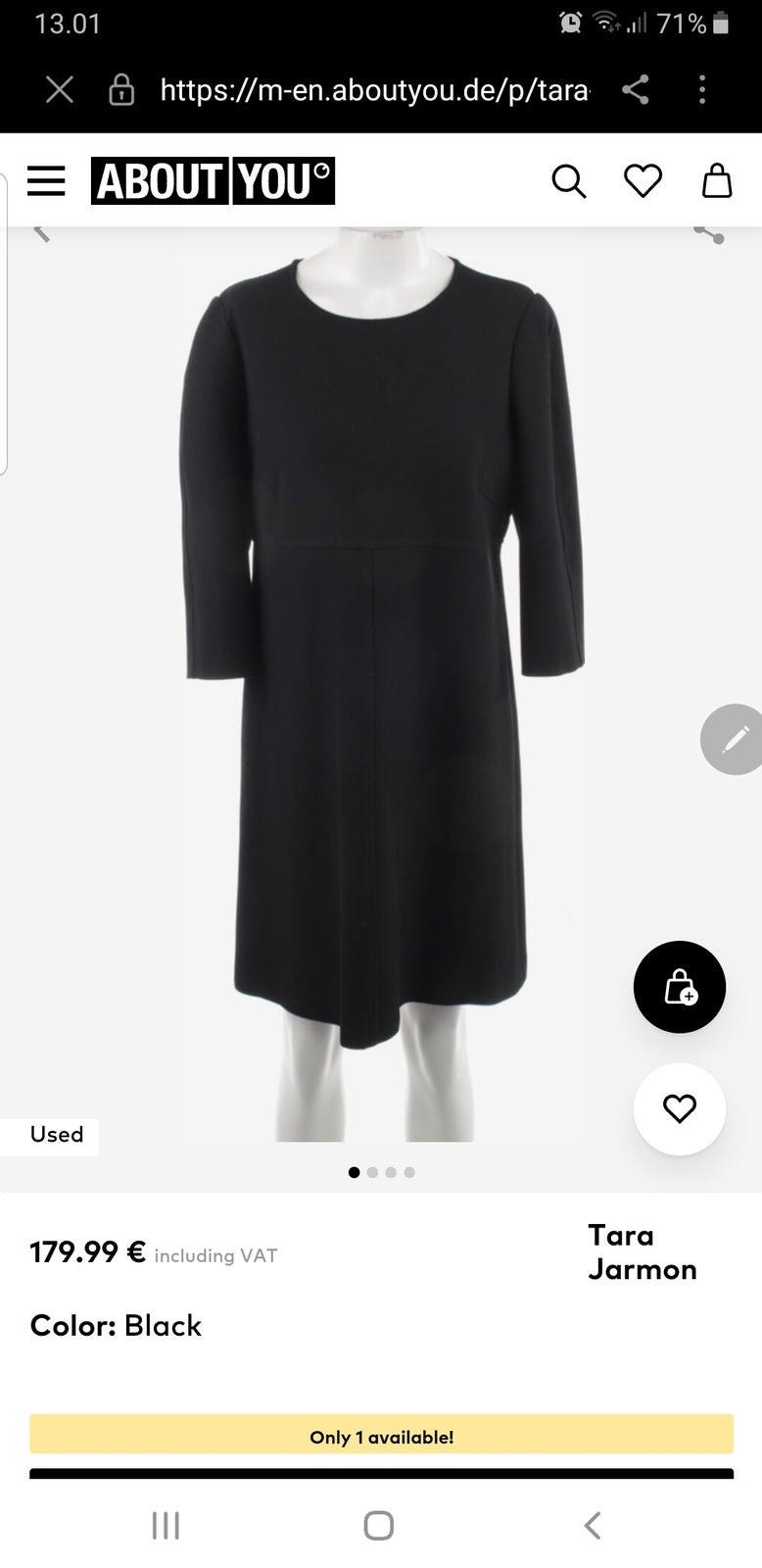This screenshot has width=762, height=1568.
Task: Open the search magnifier
Action: [x=568, y=181]
